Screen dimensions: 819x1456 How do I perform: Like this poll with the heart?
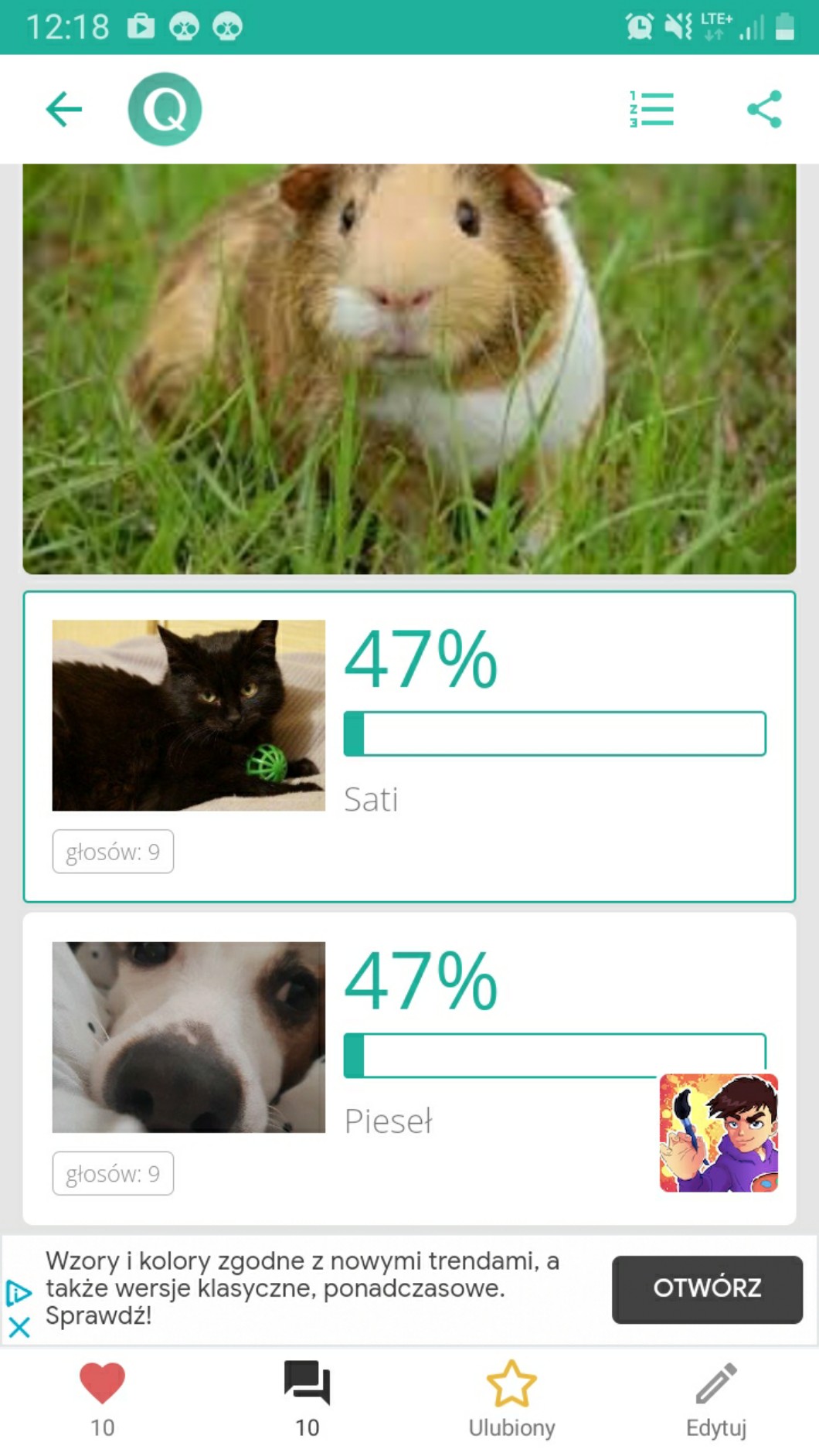[x=102, y=1383]
